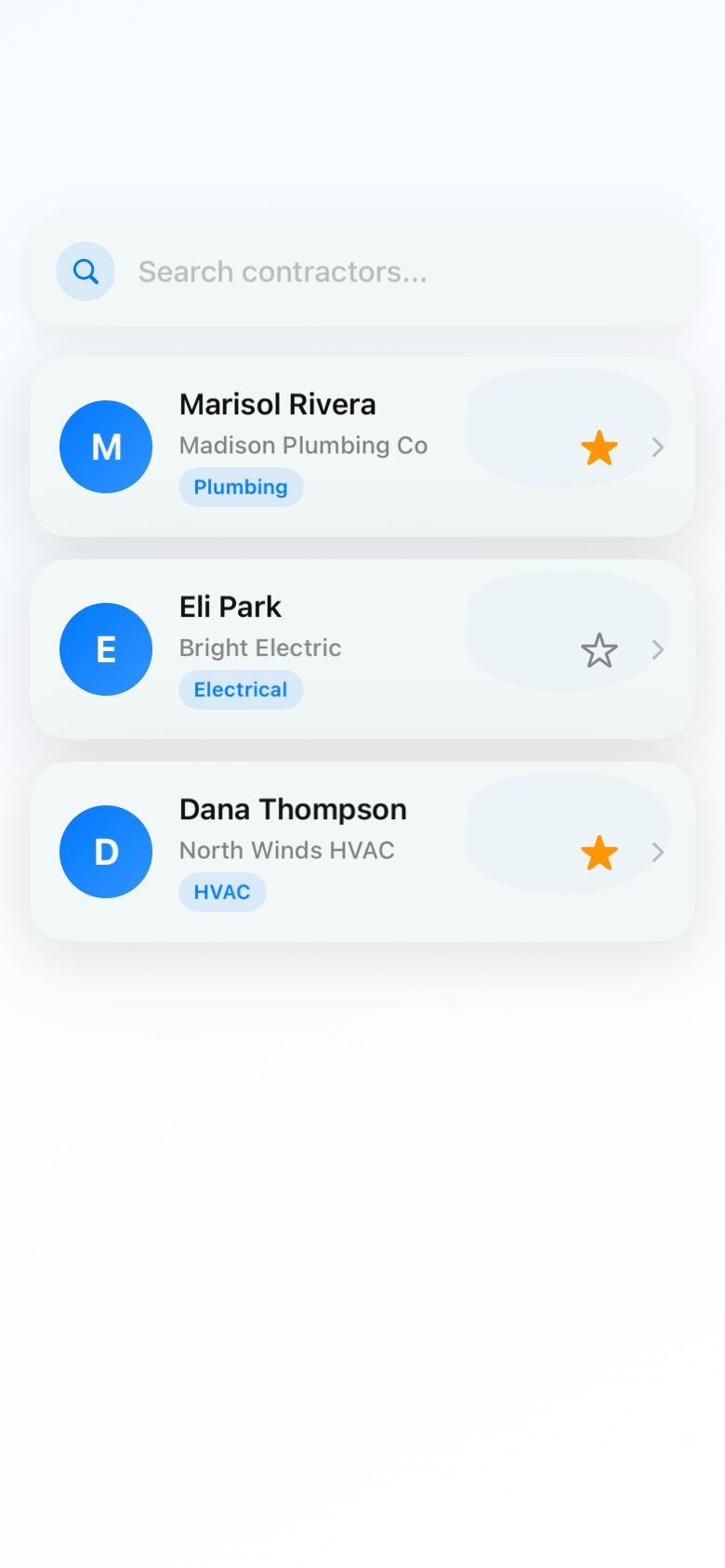725x1568 pixels.
Task: Click Marisol Rivera's avatar circle with letter M
Action: (106, 447)
